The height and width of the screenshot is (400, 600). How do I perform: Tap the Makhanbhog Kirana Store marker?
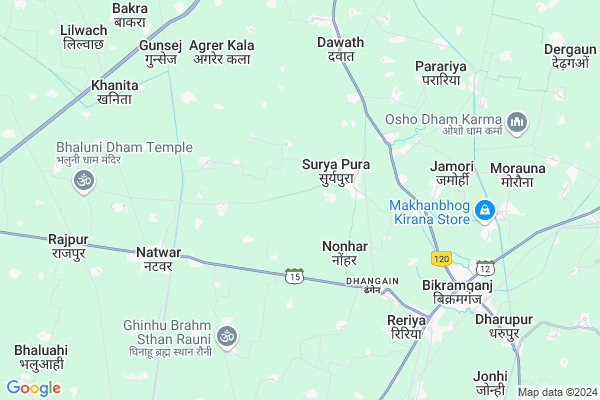point(485,209)
